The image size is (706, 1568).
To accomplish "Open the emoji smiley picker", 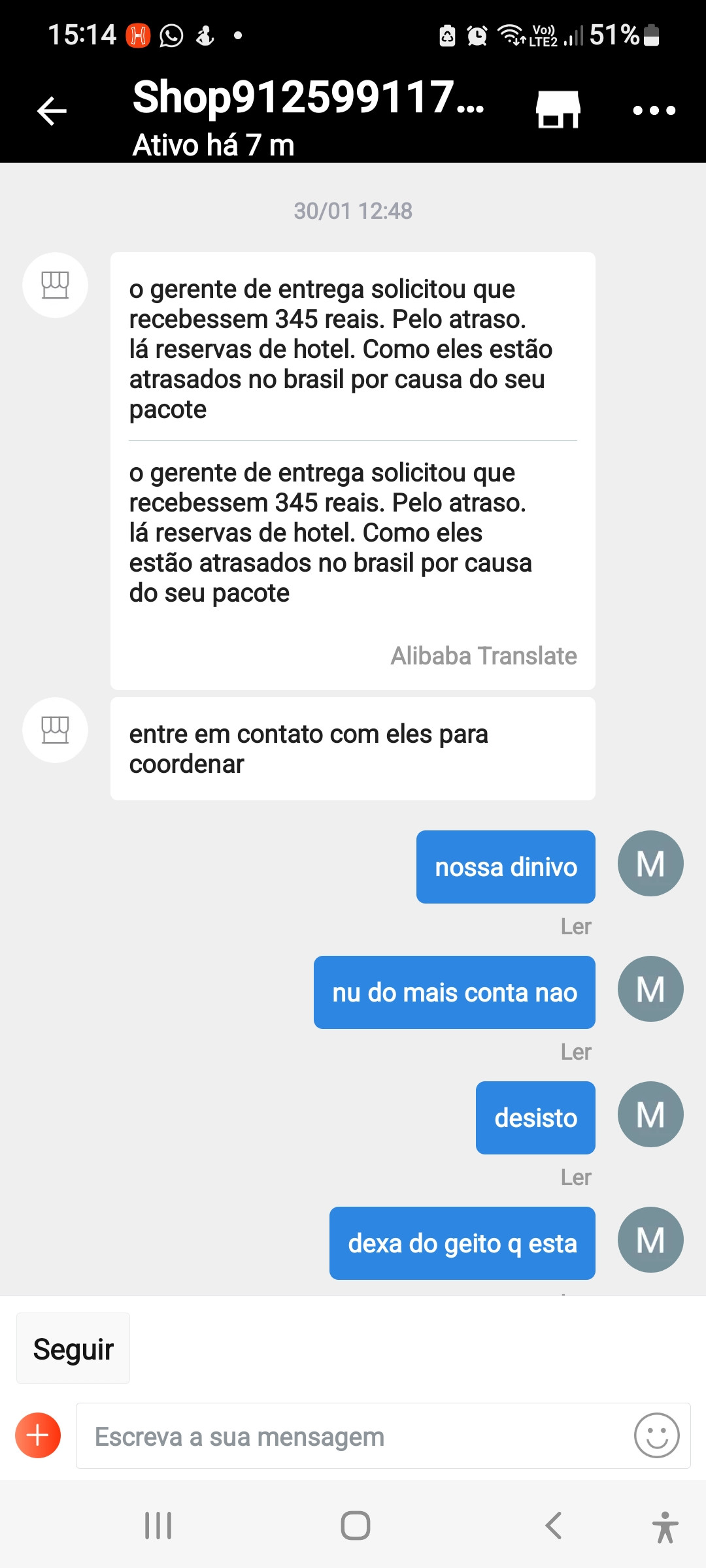I will (x=656, y=1435).
